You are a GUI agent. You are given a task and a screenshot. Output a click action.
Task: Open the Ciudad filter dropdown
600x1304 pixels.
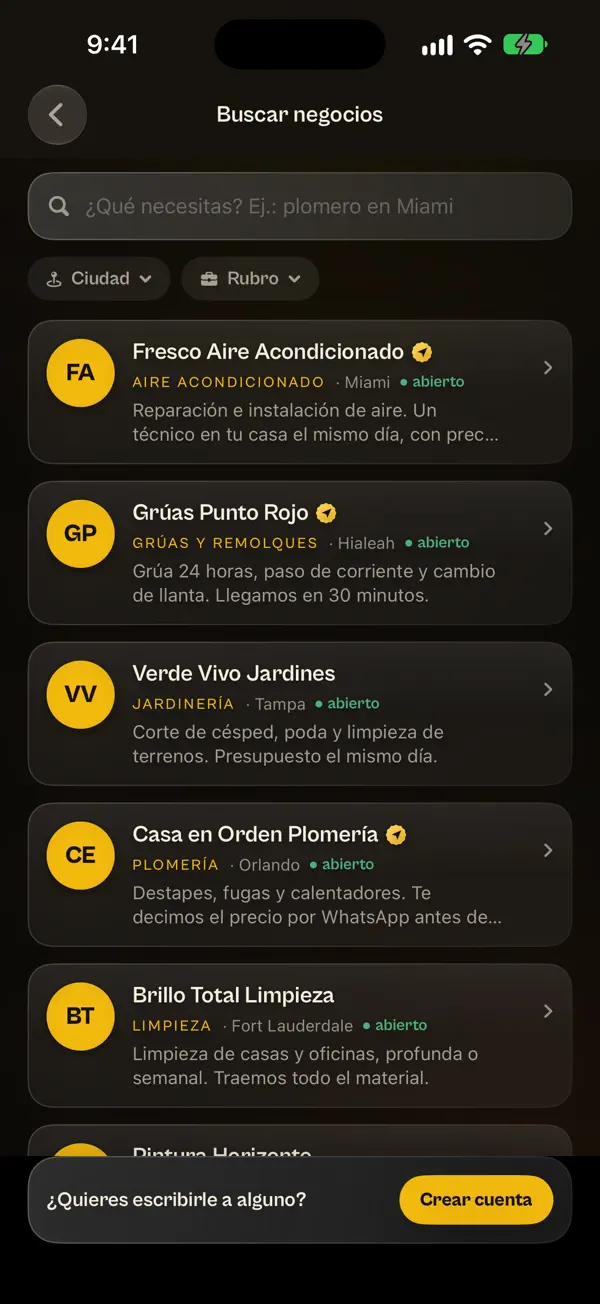[99, 279]
